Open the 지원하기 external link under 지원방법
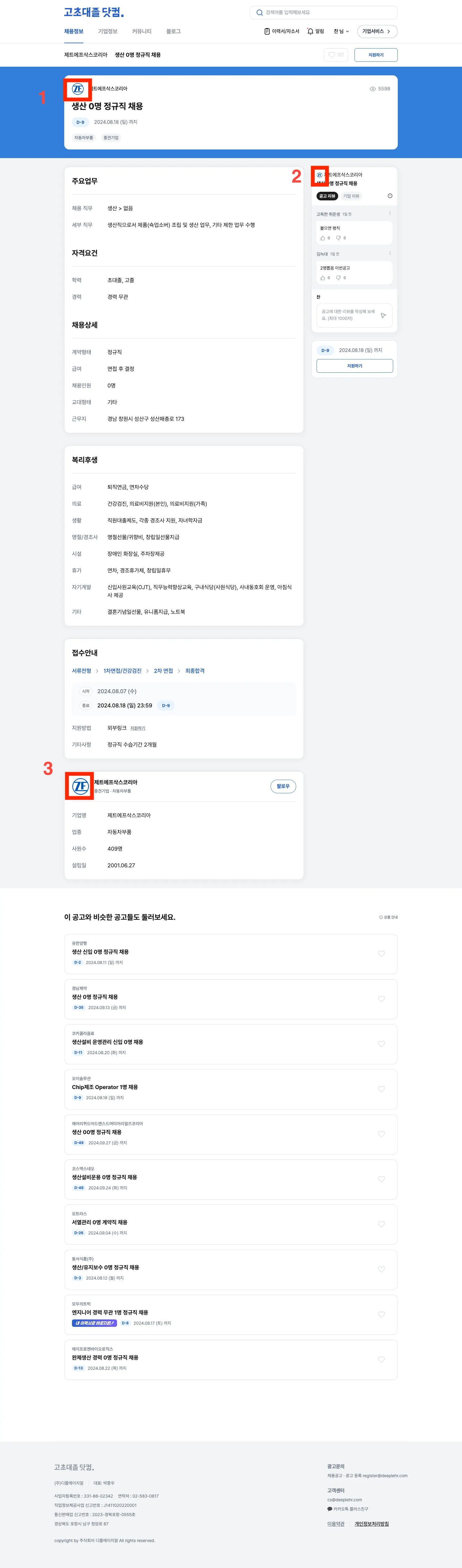This screenshot has height=1568, width=462. 137,729
